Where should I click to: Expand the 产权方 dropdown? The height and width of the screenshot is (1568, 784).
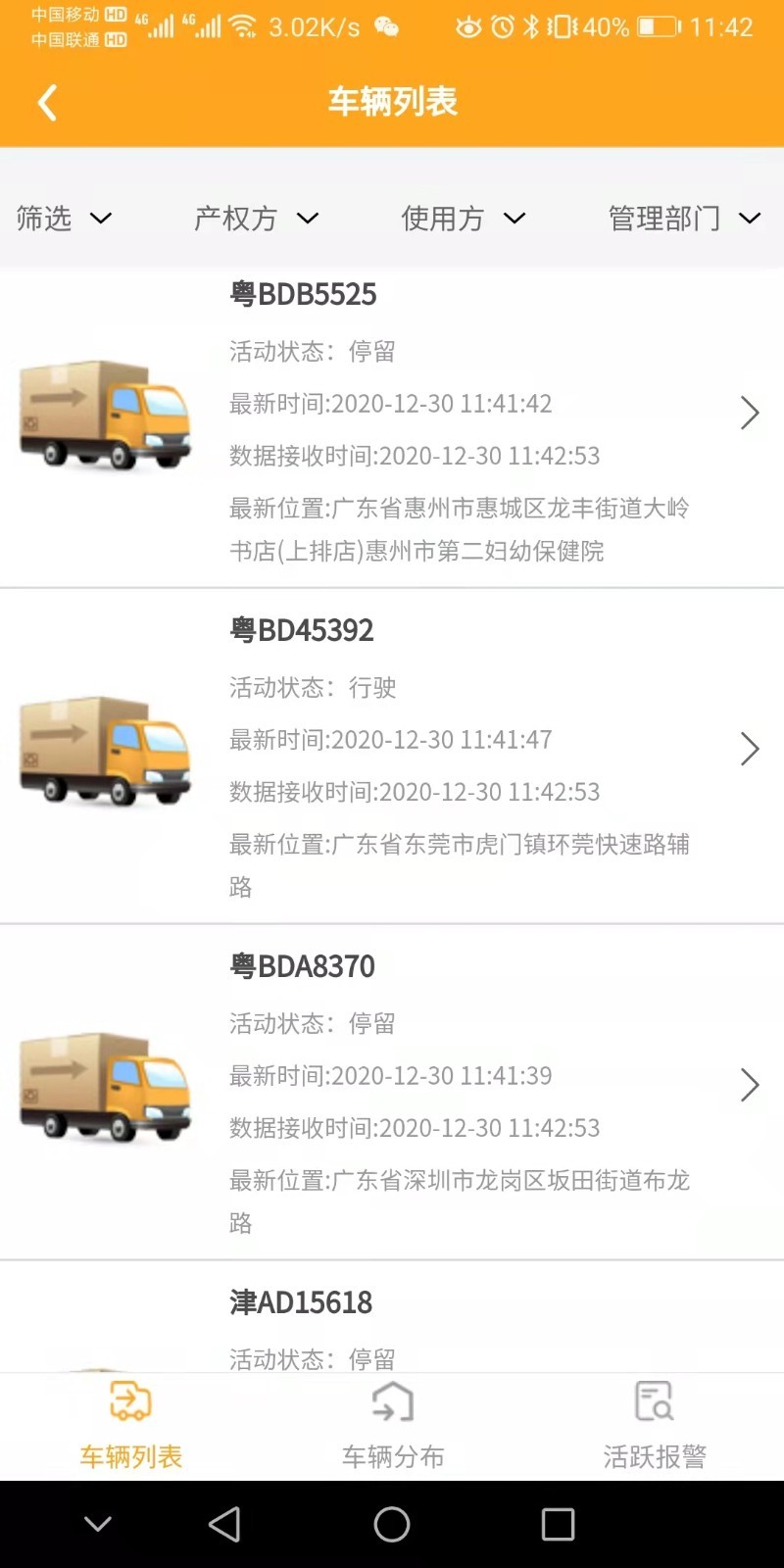257,218
